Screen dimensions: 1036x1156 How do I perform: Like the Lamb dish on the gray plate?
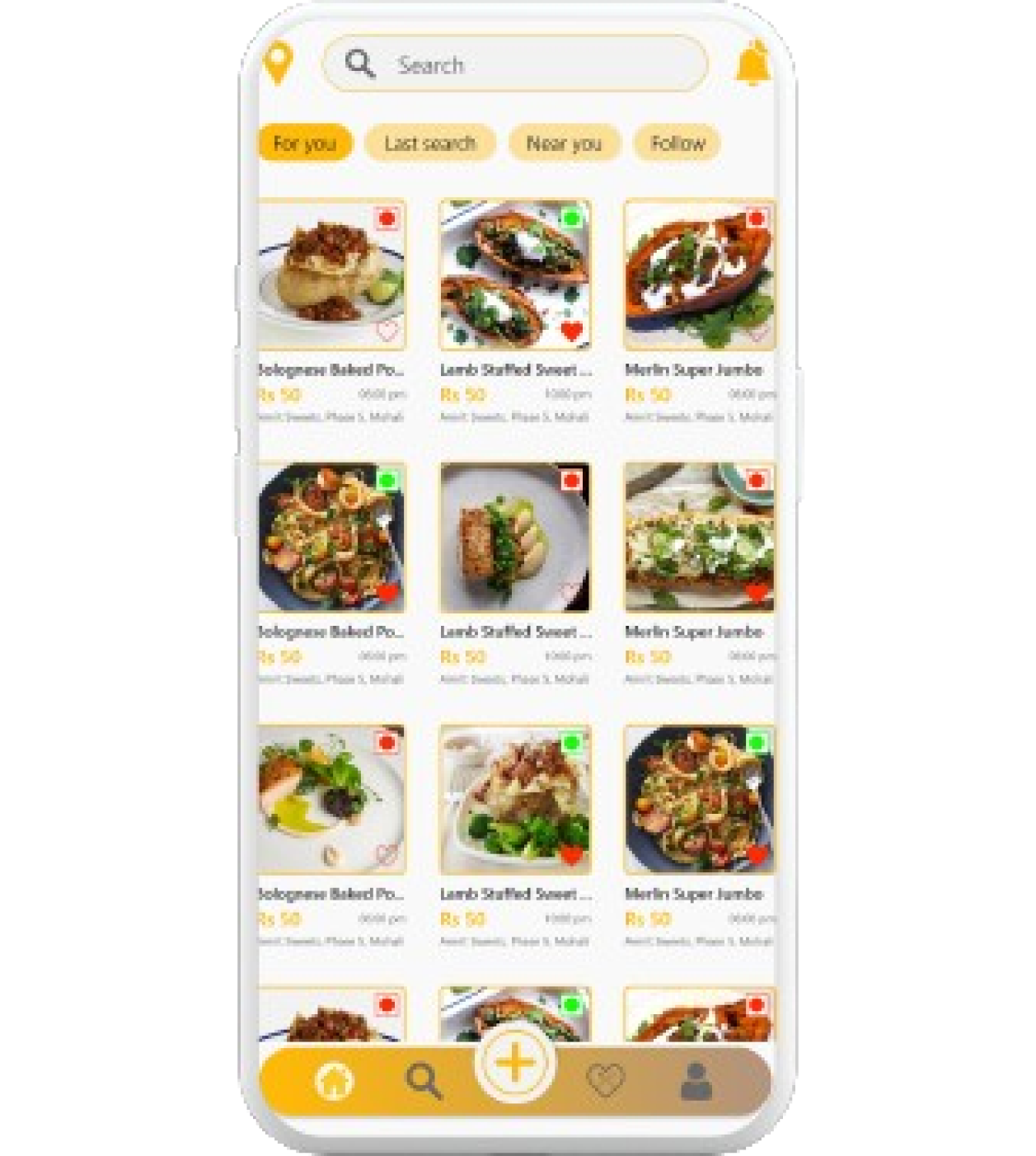click(570, 593)
